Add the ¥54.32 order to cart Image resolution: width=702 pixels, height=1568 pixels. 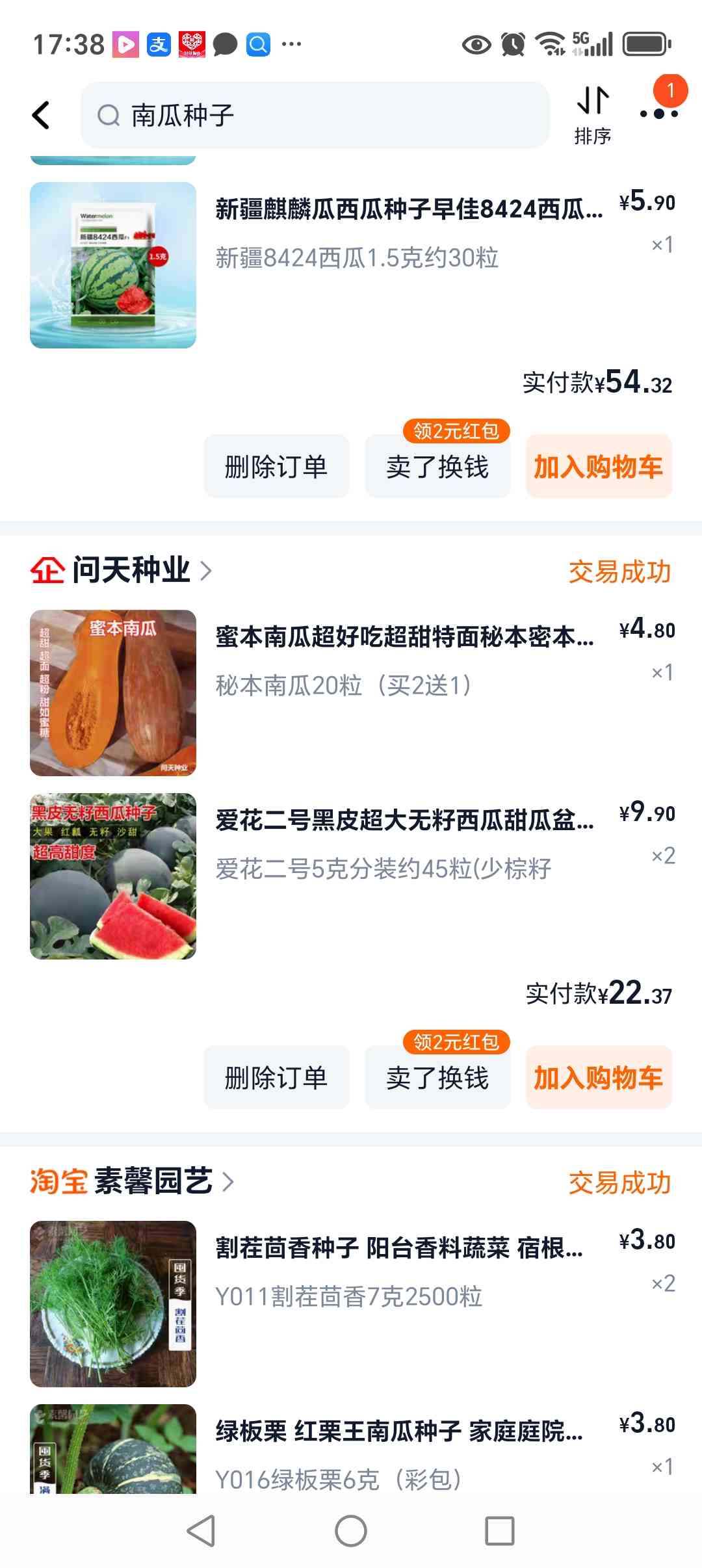599,467
